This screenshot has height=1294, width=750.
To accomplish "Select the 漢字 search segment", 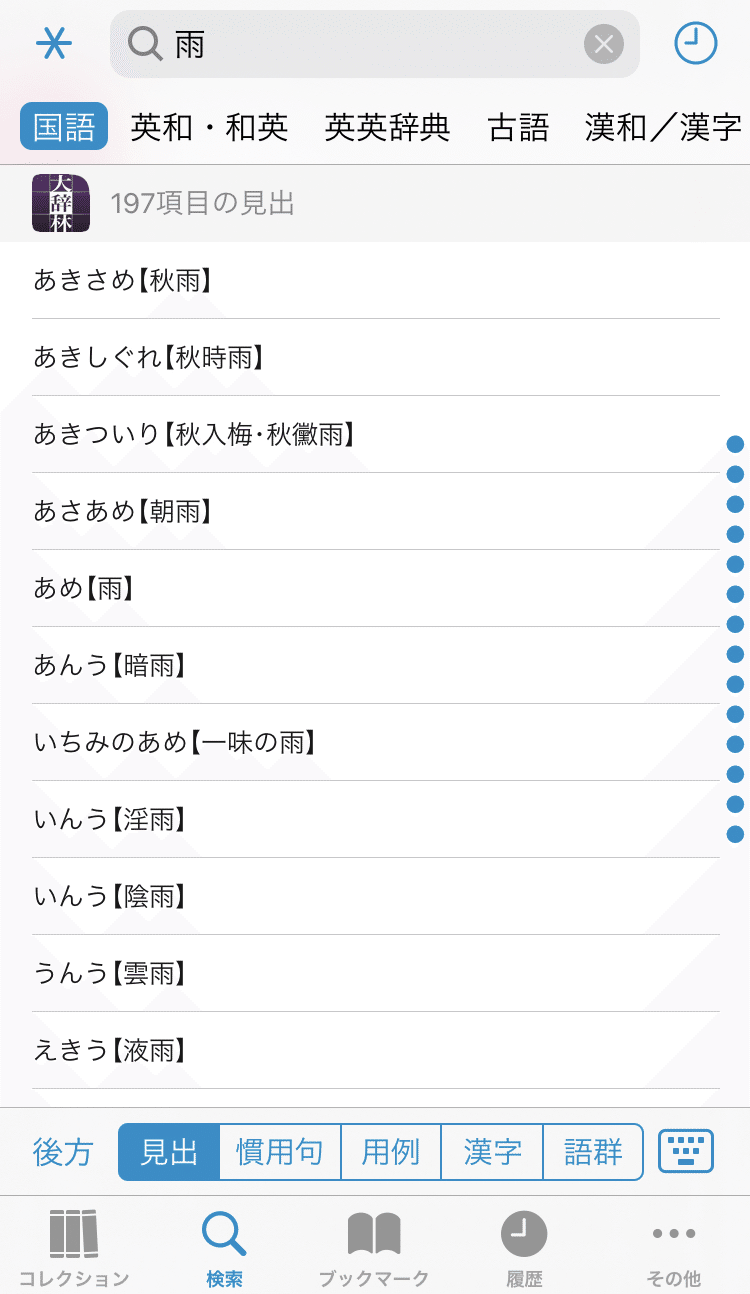I will [x=492, y=1152].
